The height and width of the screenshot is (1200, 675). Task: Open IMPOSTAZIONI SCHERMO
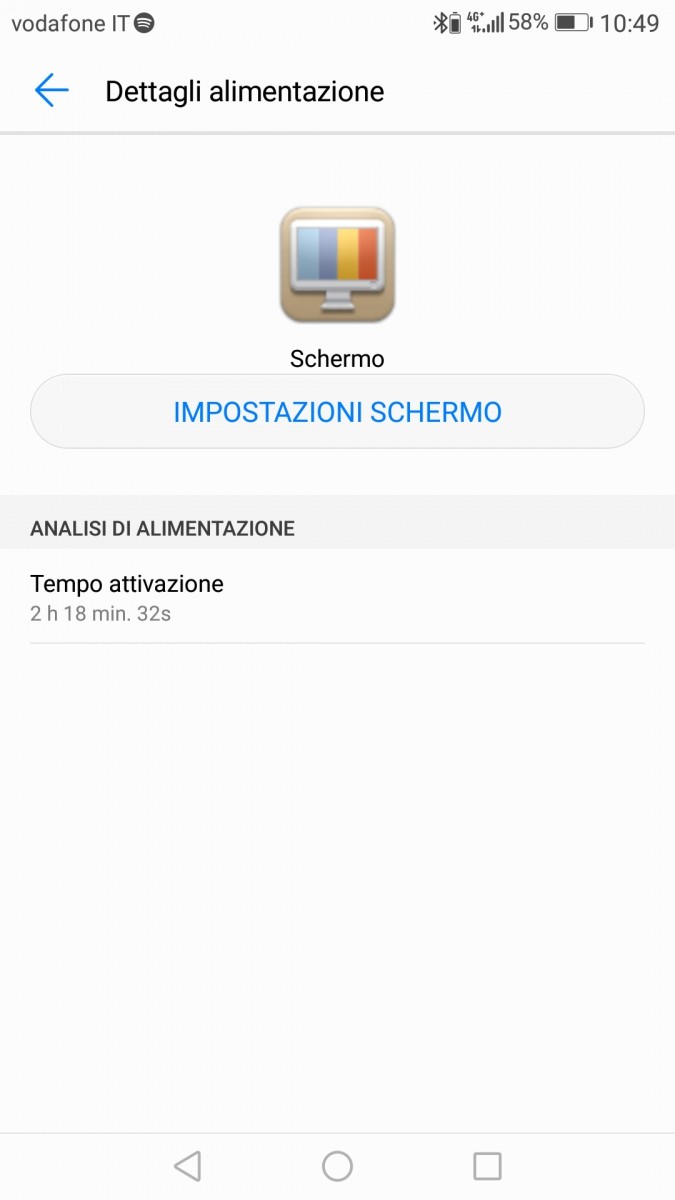coord(337,412)
